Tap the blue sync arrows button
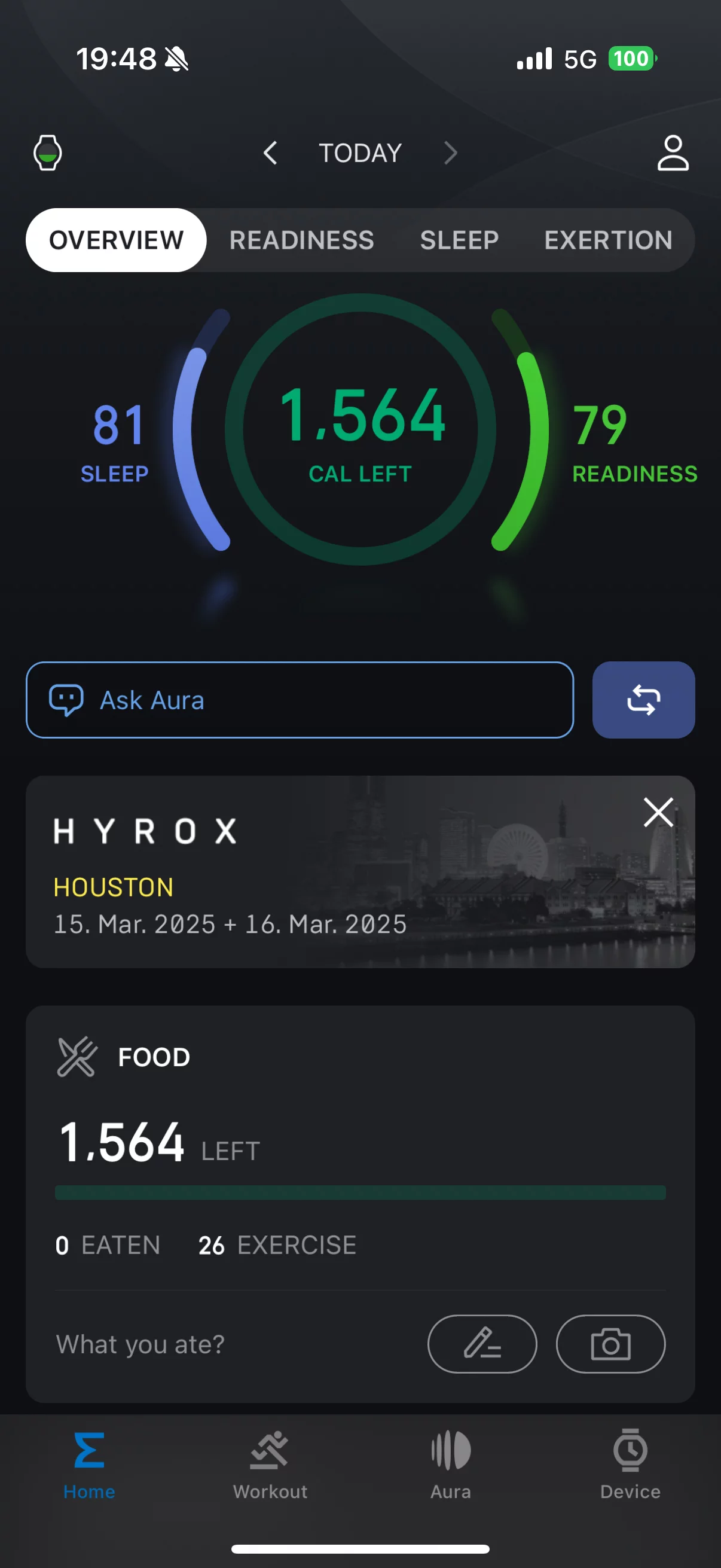The height and width of the screenshot is (1568, 721). (x=643, y=700)
